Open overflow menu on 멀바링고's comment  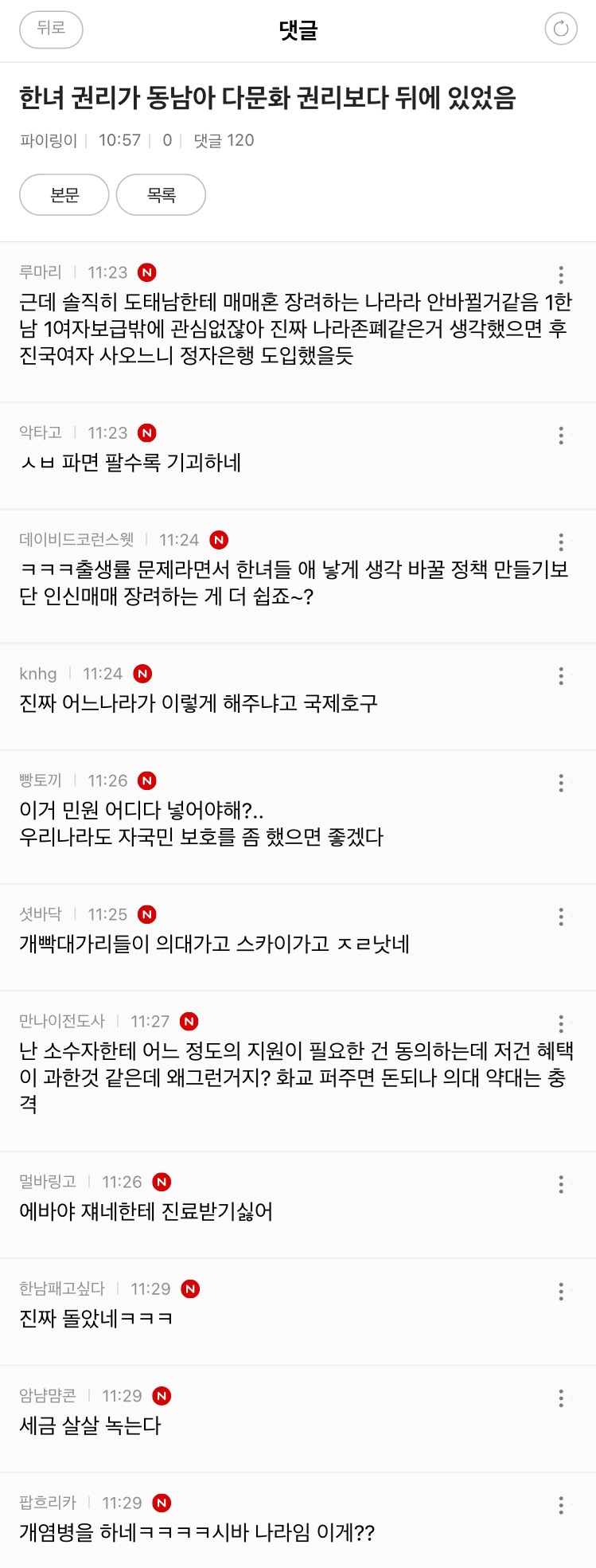click(x=561, y=1184)
